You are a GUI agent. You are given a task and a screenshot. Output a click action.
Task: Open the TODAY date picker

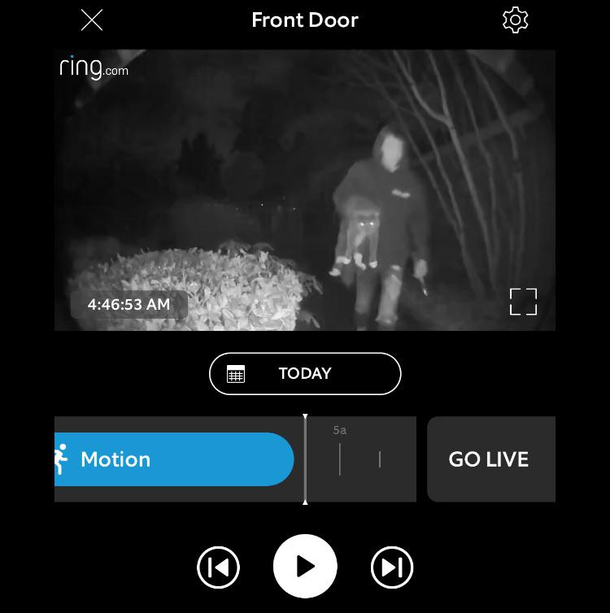click(305, 374)
